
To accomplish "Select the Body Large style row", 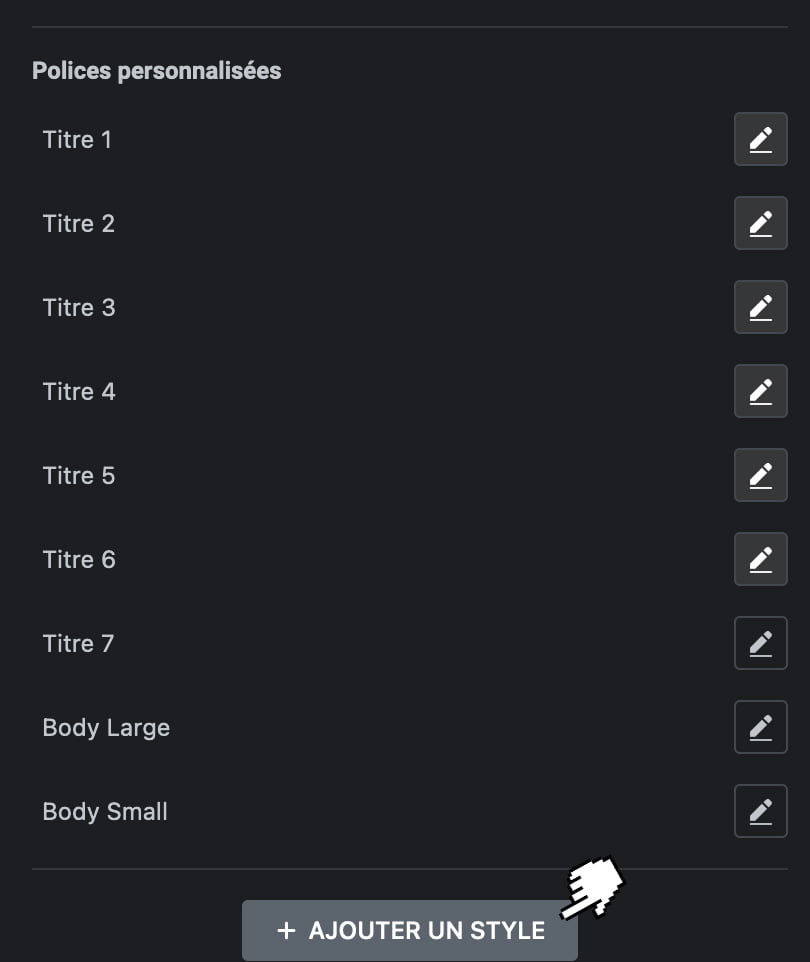I will [x=105, y=727].
